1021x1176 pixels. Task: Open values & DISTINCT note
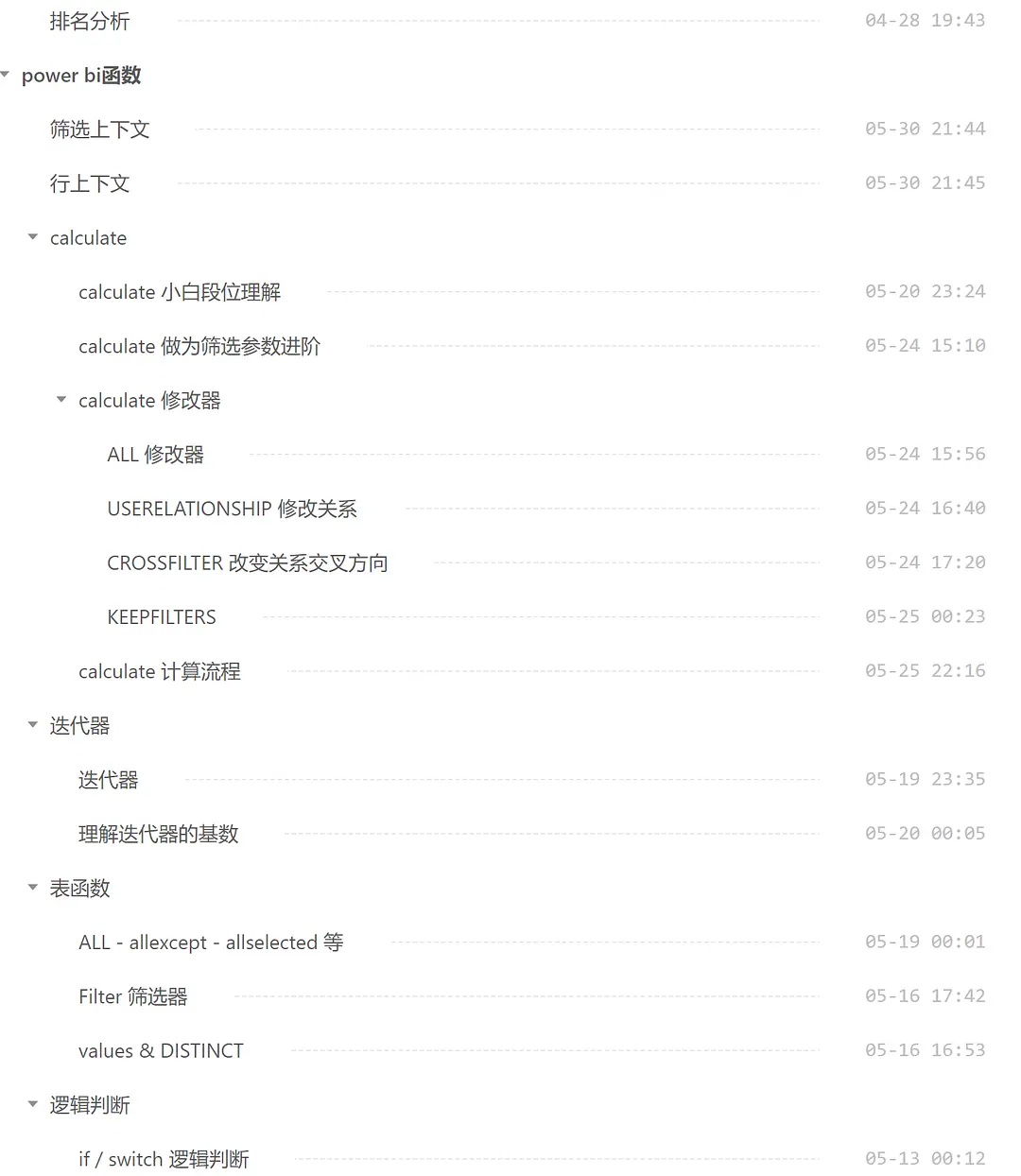161,1050
